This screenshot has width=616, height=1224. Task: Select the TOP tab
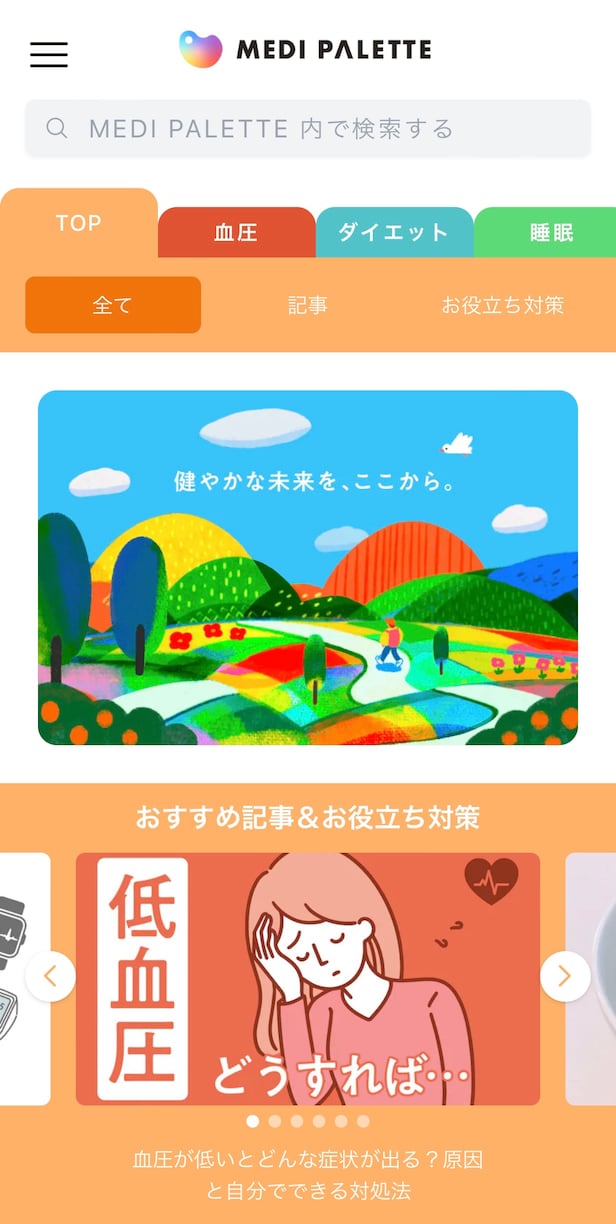click(x=79, y=223)
